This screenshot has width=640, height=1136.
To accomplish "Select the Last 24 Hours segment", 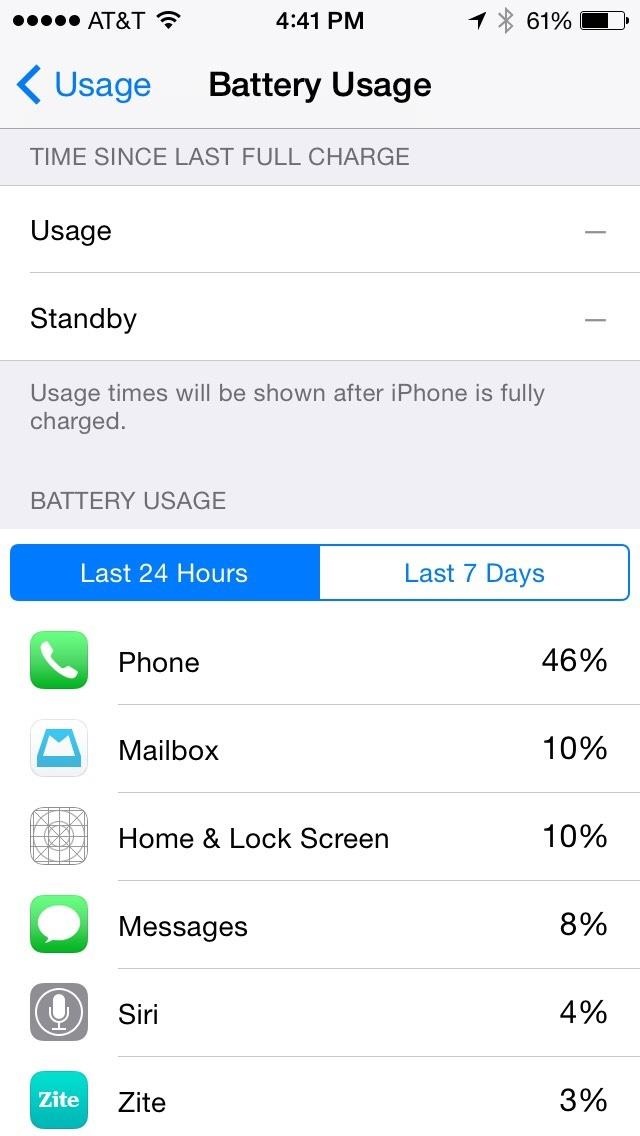I will [x=165, y=573].
